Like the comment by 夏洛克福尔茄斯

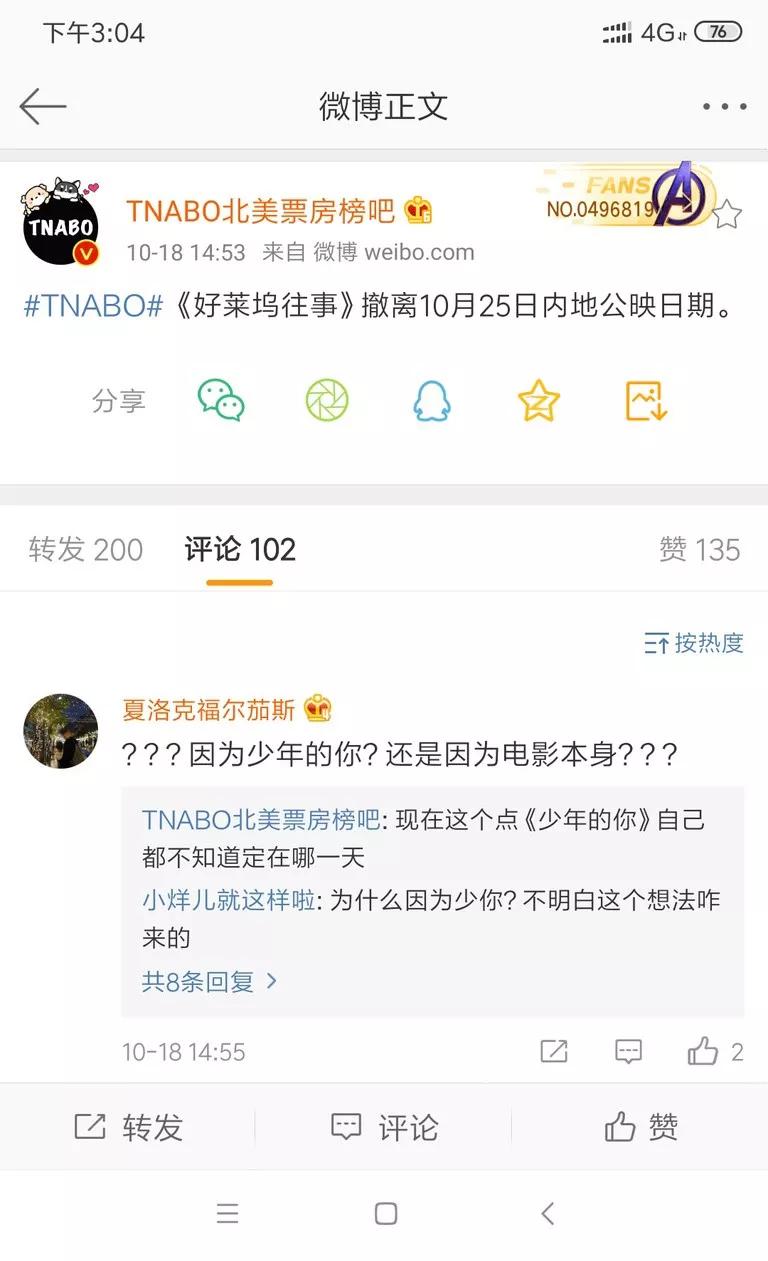tap(704, 1051)
